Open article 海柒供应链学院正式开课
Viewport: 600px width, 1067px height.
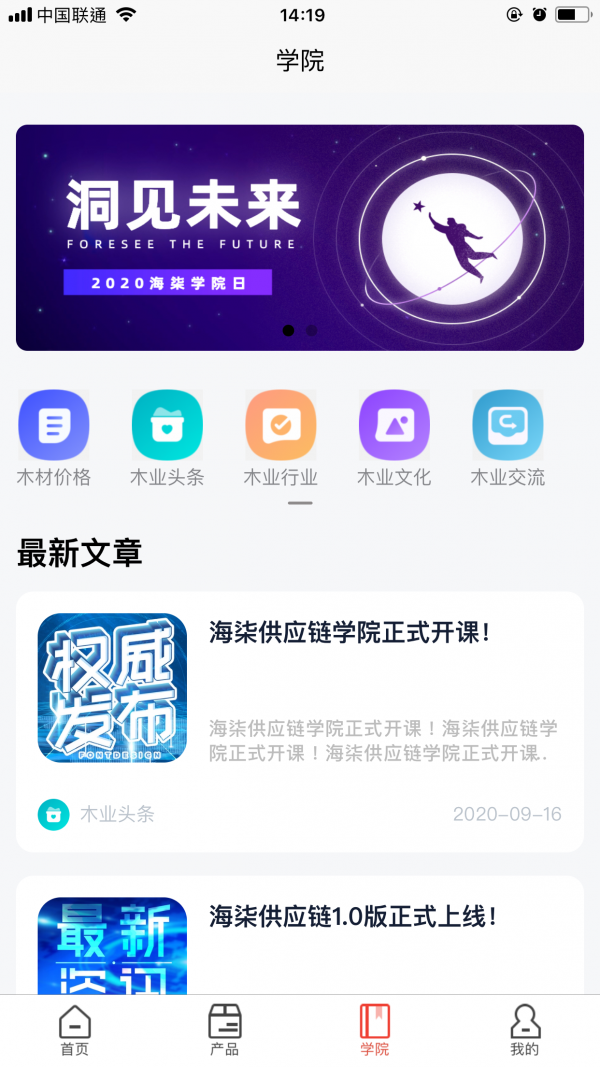coord(350,632)
